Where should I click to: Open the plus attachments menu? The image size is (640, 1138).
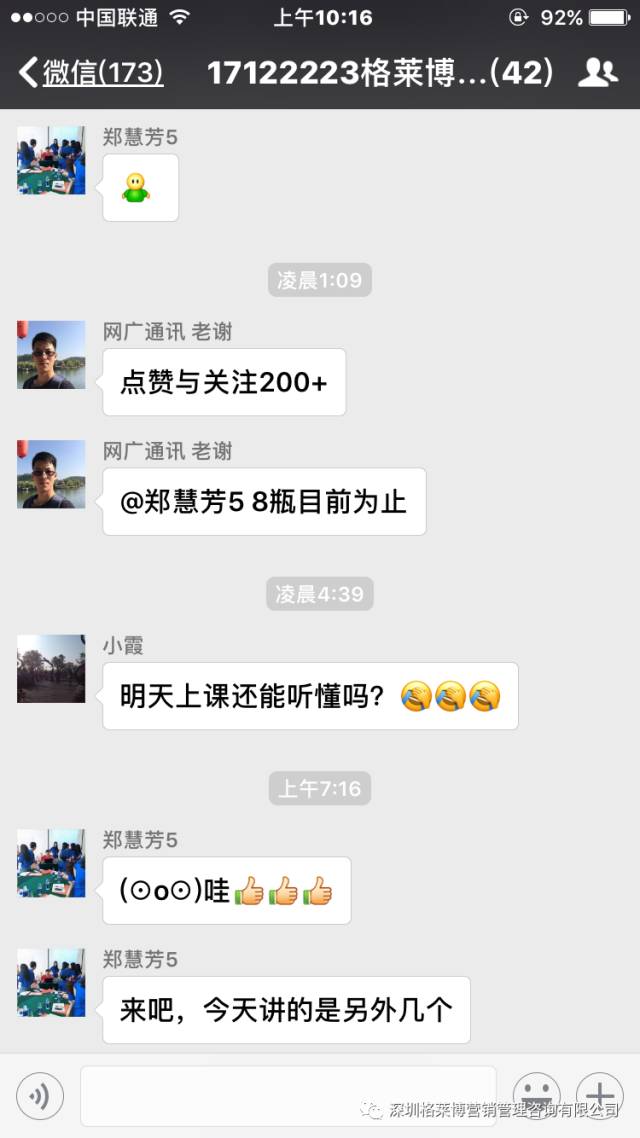coord(600,1096)
